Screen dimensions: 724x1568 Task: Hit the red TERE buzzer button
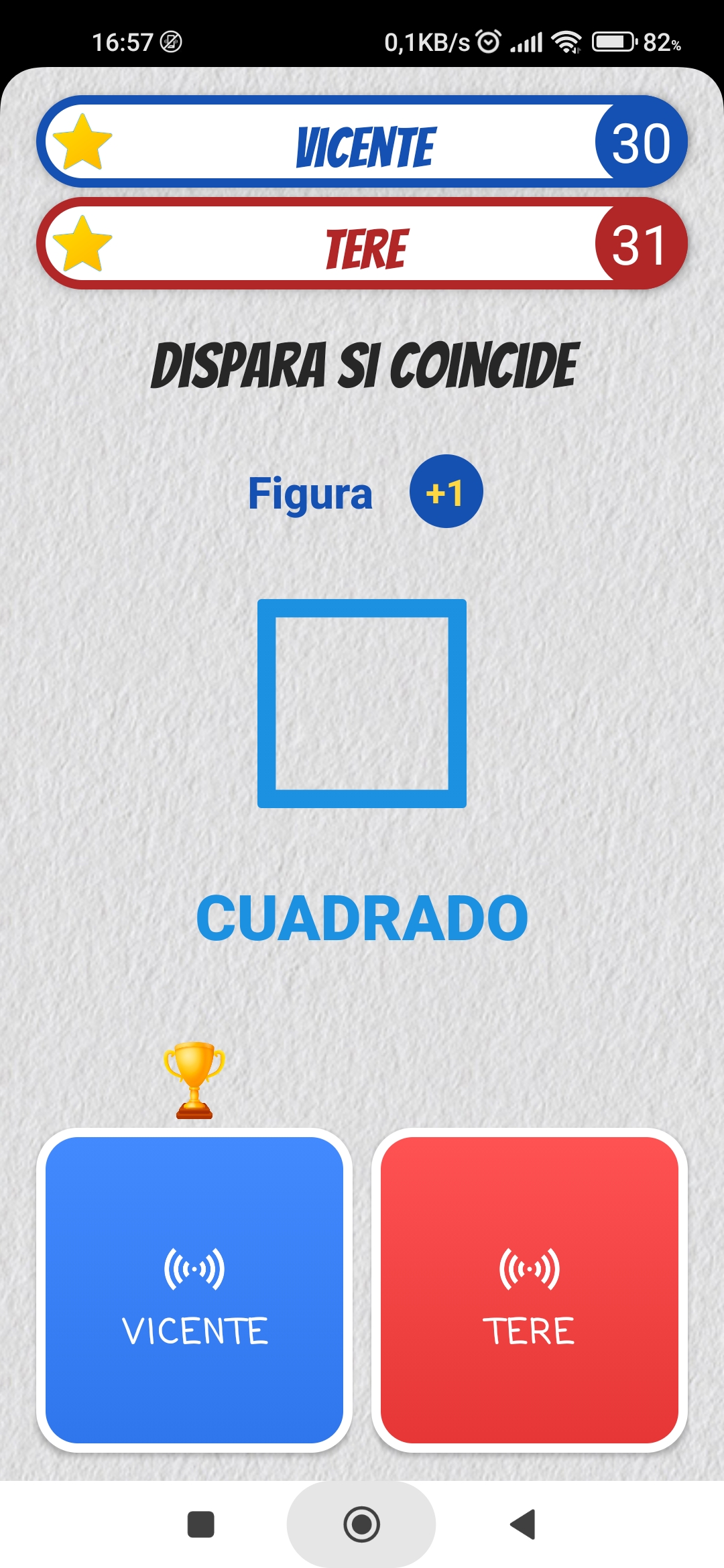point(530,1290)
